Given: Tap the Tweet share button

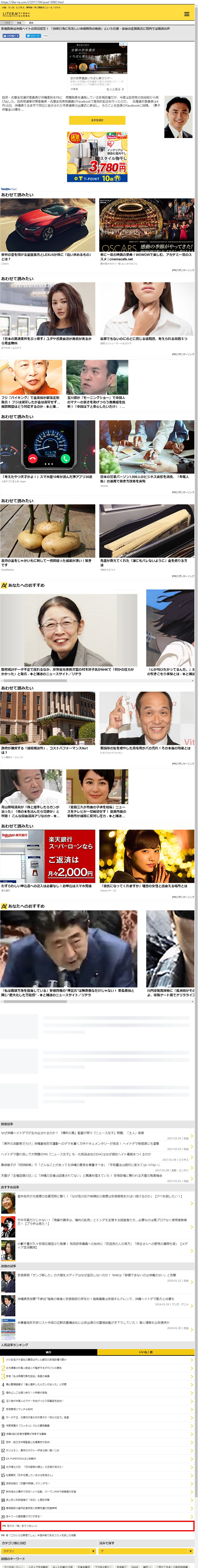Looking at the screenshot, I should 33,36.
